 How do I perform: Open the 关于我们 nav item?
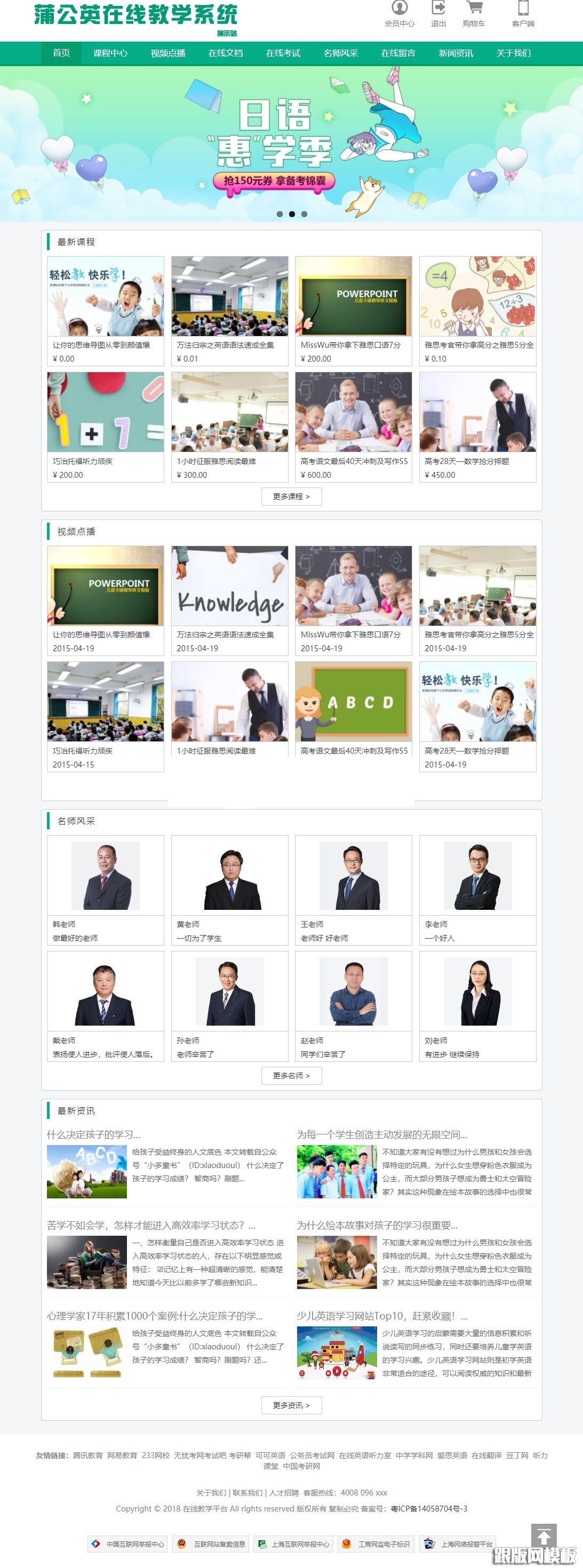(513, 53)
